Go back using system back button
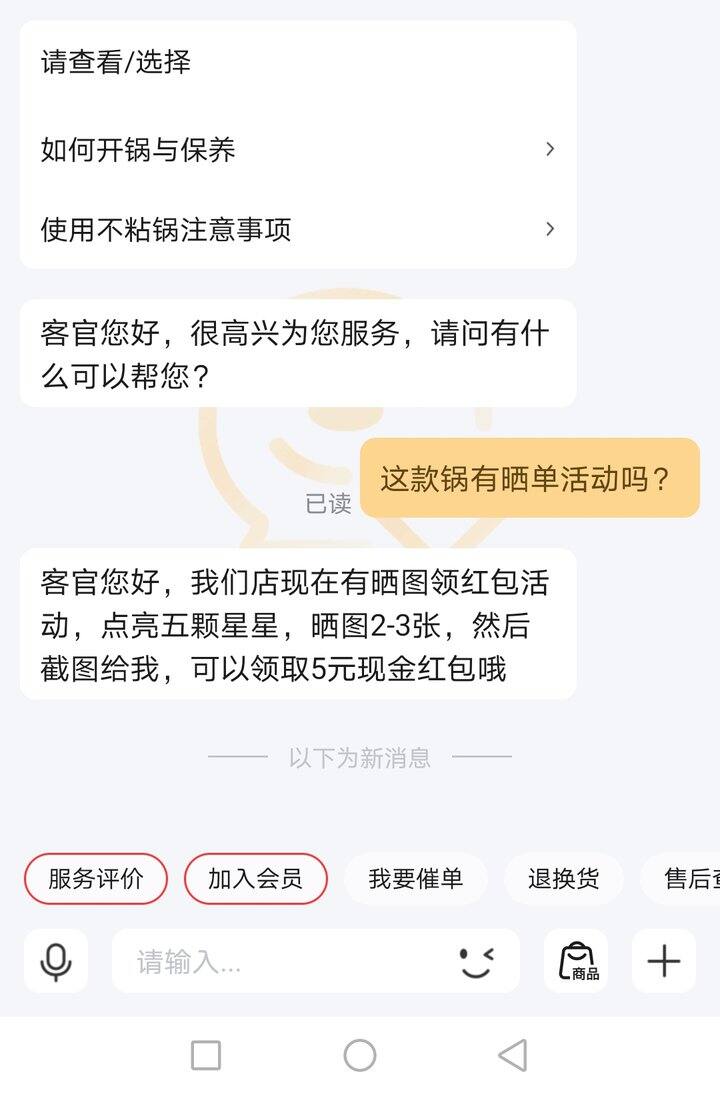 pos(512,1055)
